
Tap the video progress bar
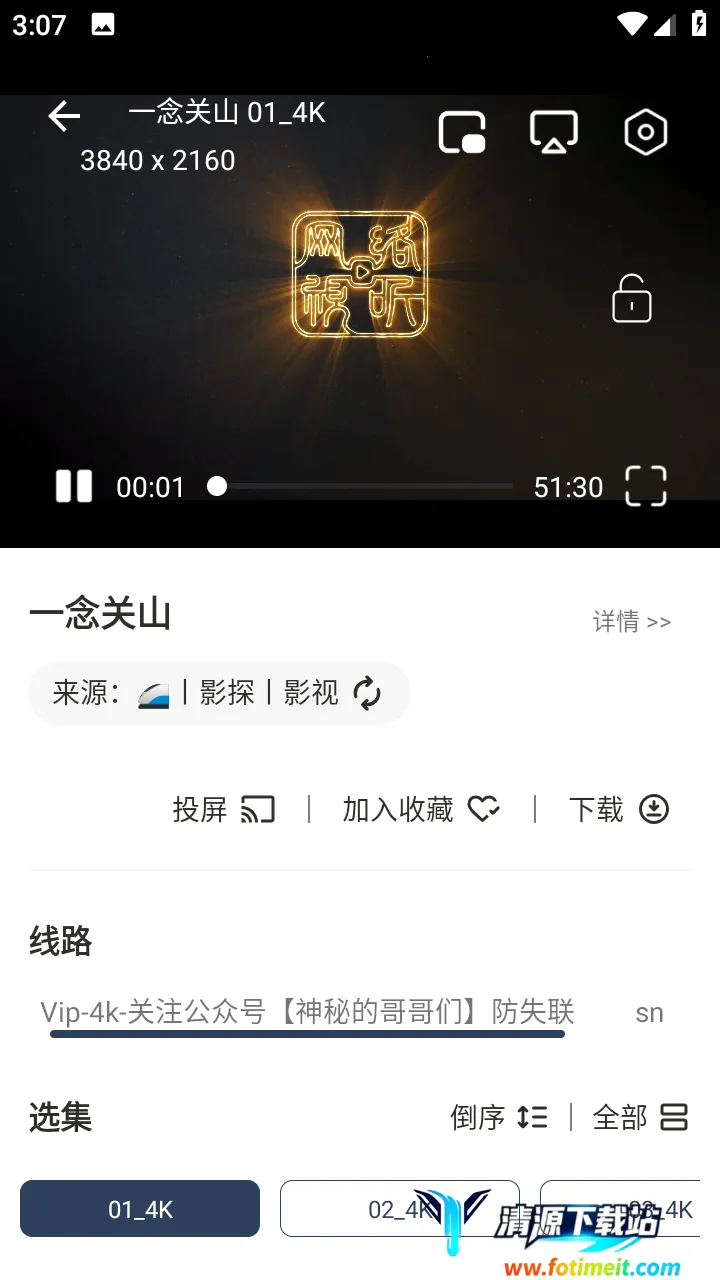365,487
